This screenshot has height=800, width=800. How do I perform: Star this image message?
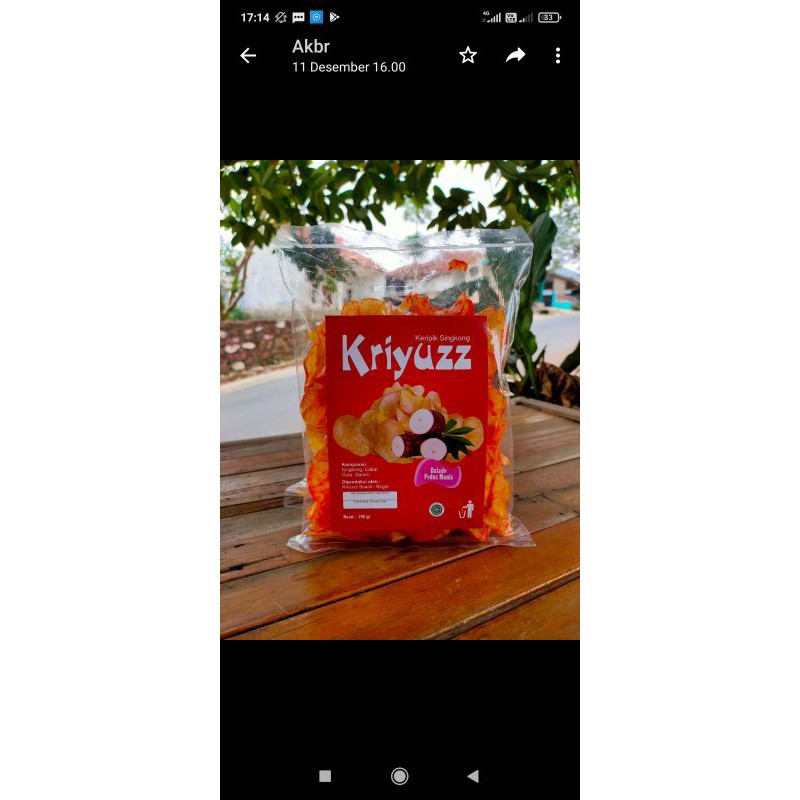click(x=468, y=56)
